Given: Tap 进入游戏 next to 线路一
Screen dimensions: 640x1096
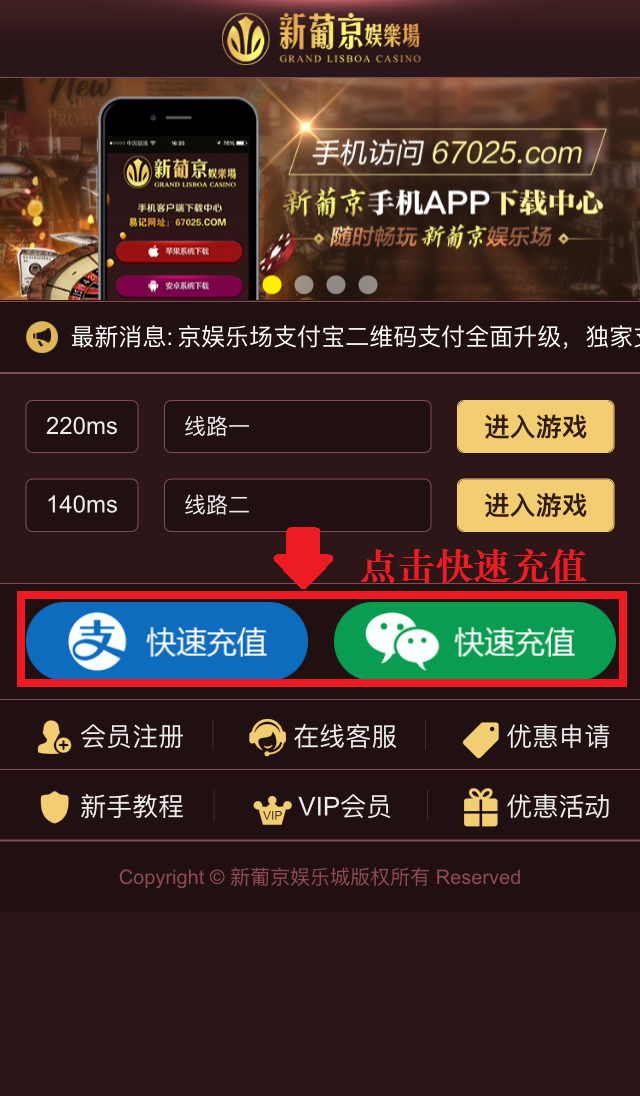Looking at the screenshot, I should (x=535, y=427).
